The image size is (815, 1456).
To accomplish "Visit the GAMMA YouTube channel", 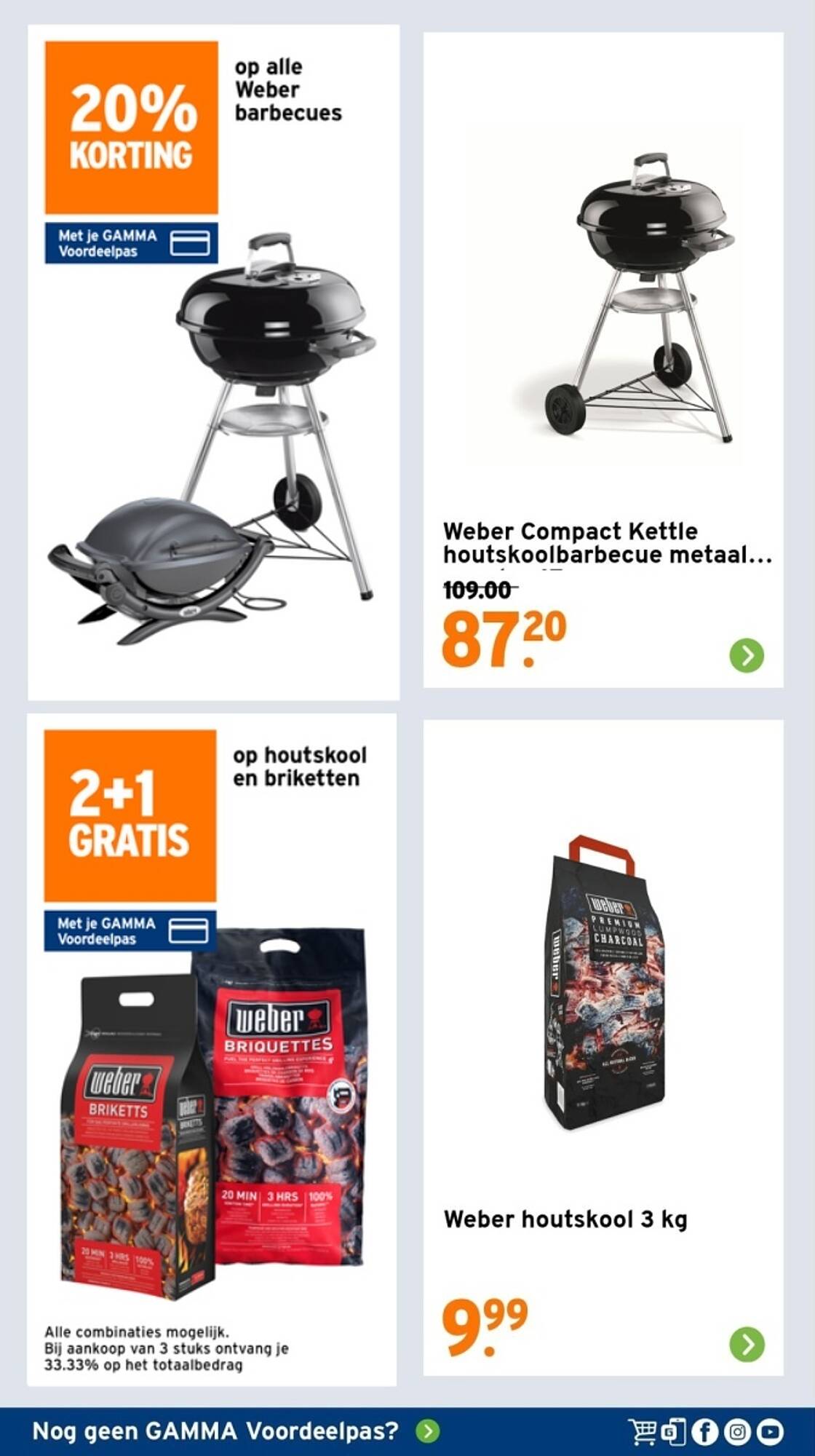I will 770,1432.
